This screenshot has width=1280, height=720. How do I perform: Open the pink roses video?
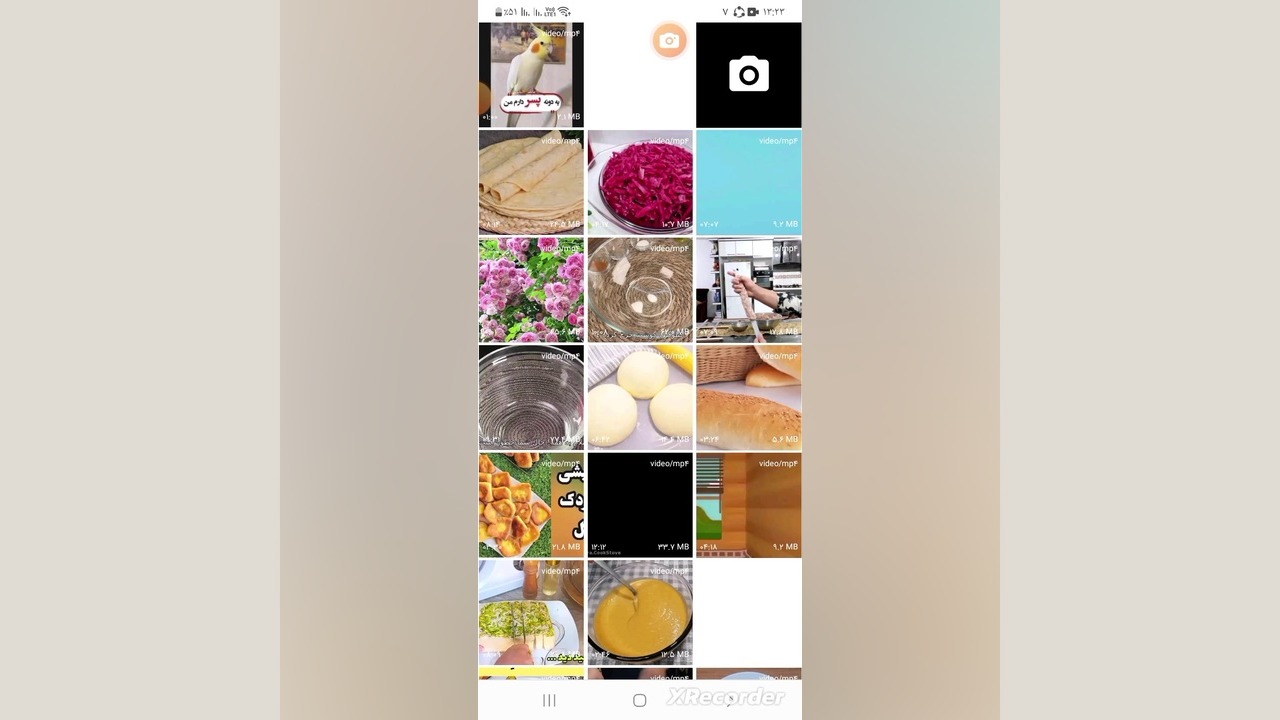tap(531, 290)
